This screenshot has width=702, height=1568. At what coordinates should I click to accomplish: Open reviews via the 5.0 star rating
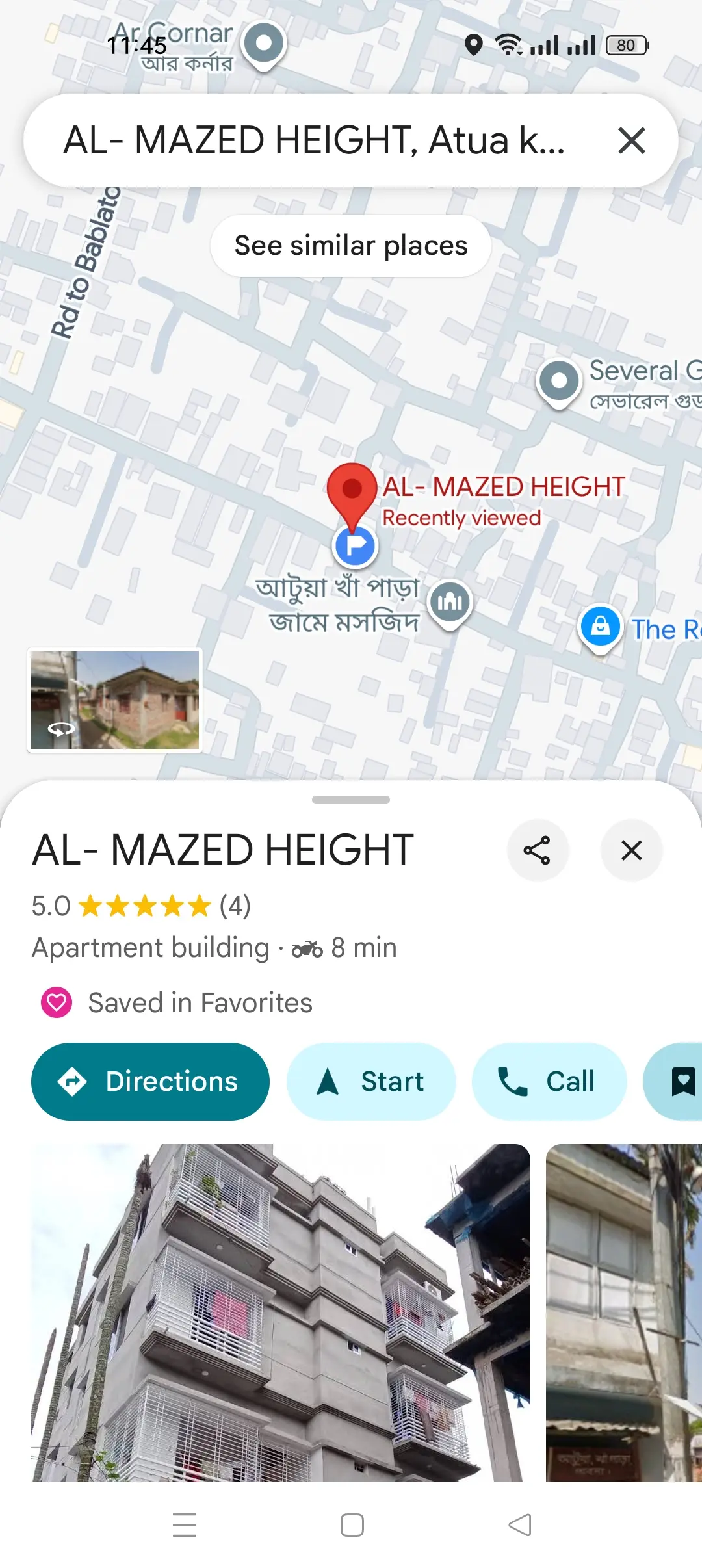coord(141,906)
